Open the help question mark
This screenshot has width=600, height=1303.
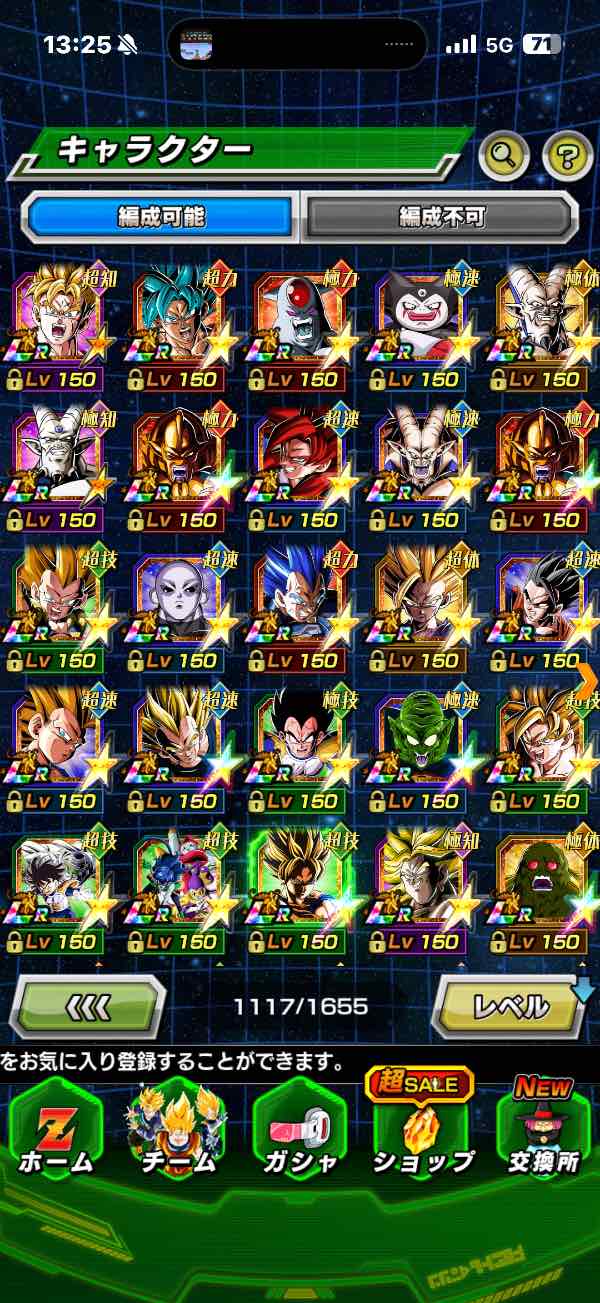pyautogui.click(x=567, y=155)
